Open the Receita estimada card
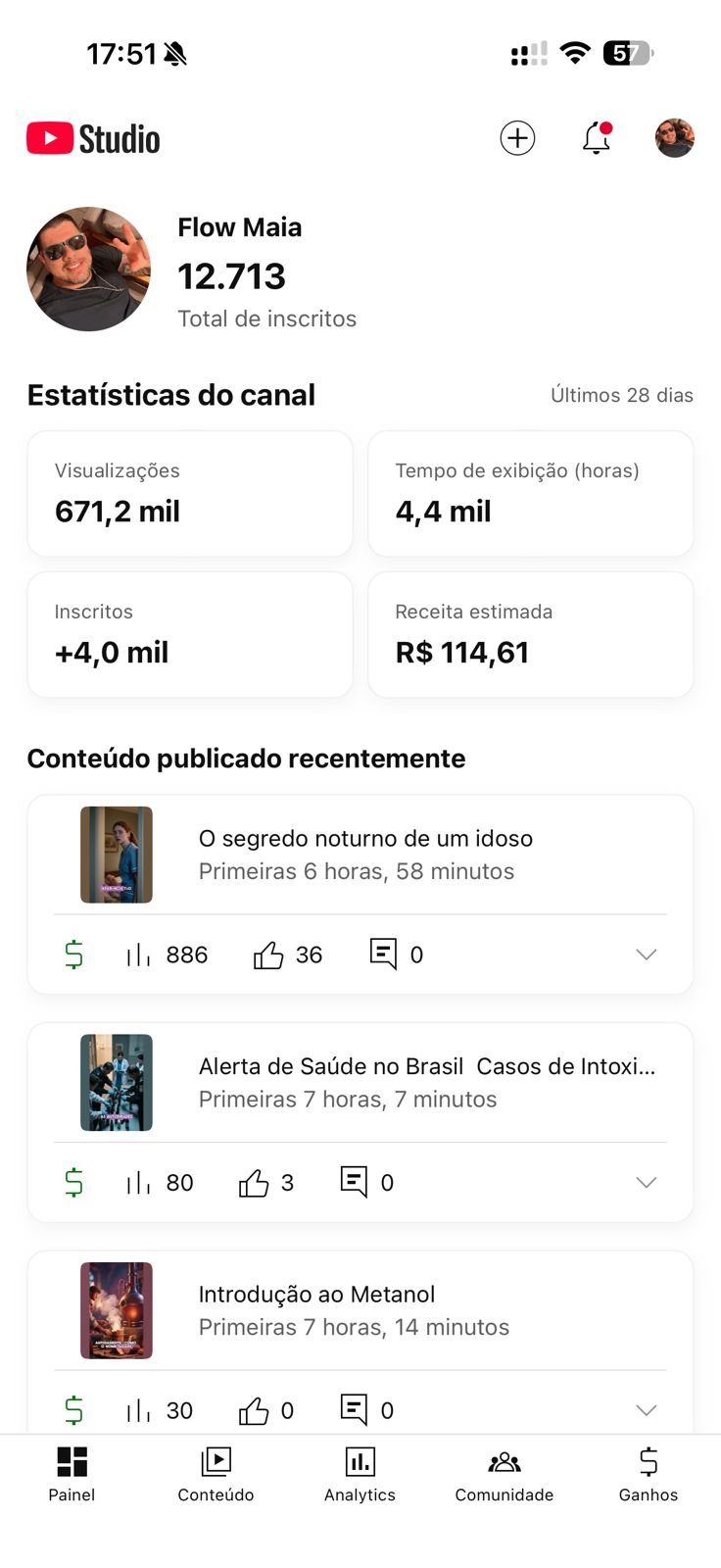The image size is (721, 1568). point(530,634)
